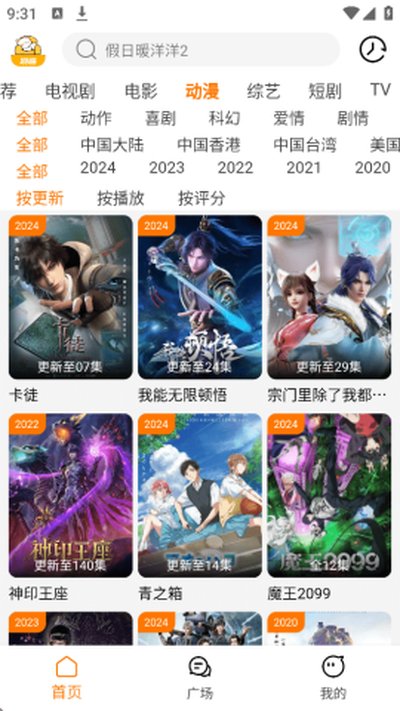Go to the 短剧 tab
This screenshot has width=400, height=711.
325,91
